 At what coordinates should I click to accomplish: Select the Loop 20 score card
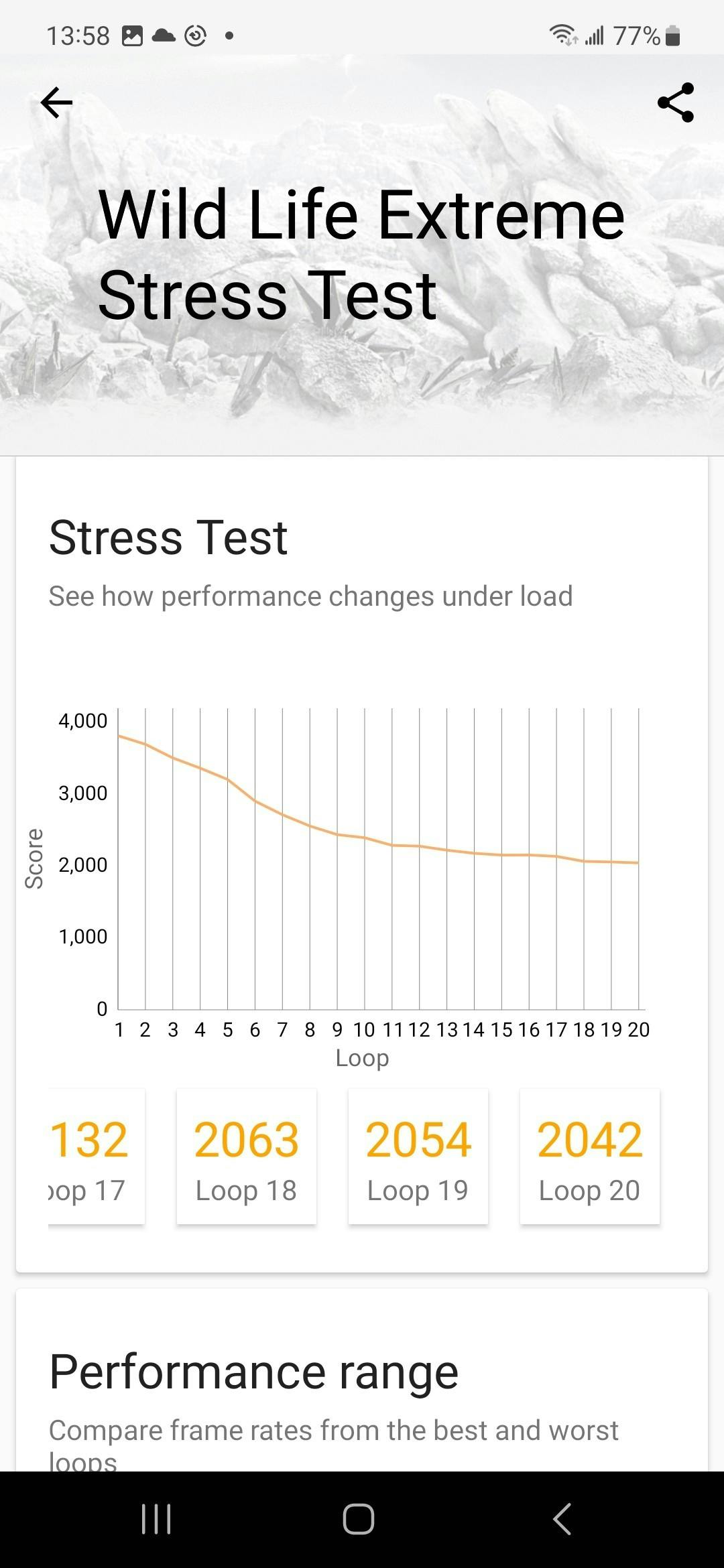tap(589, 1157)
